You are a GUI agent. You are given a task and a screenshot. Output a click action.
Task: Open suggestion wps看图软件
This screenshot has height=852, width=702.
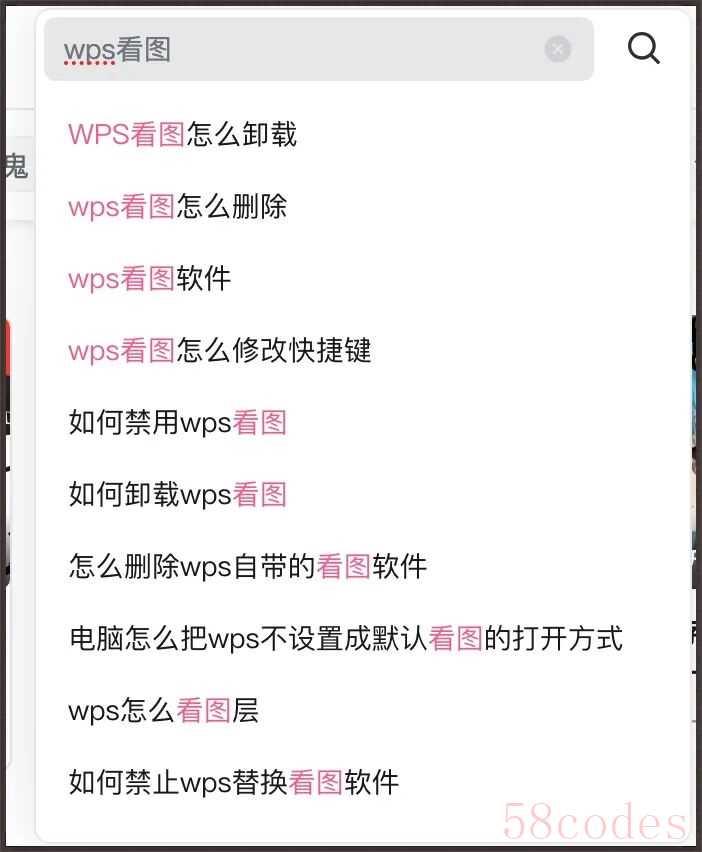pyautogui.click(x=150, y=278)
